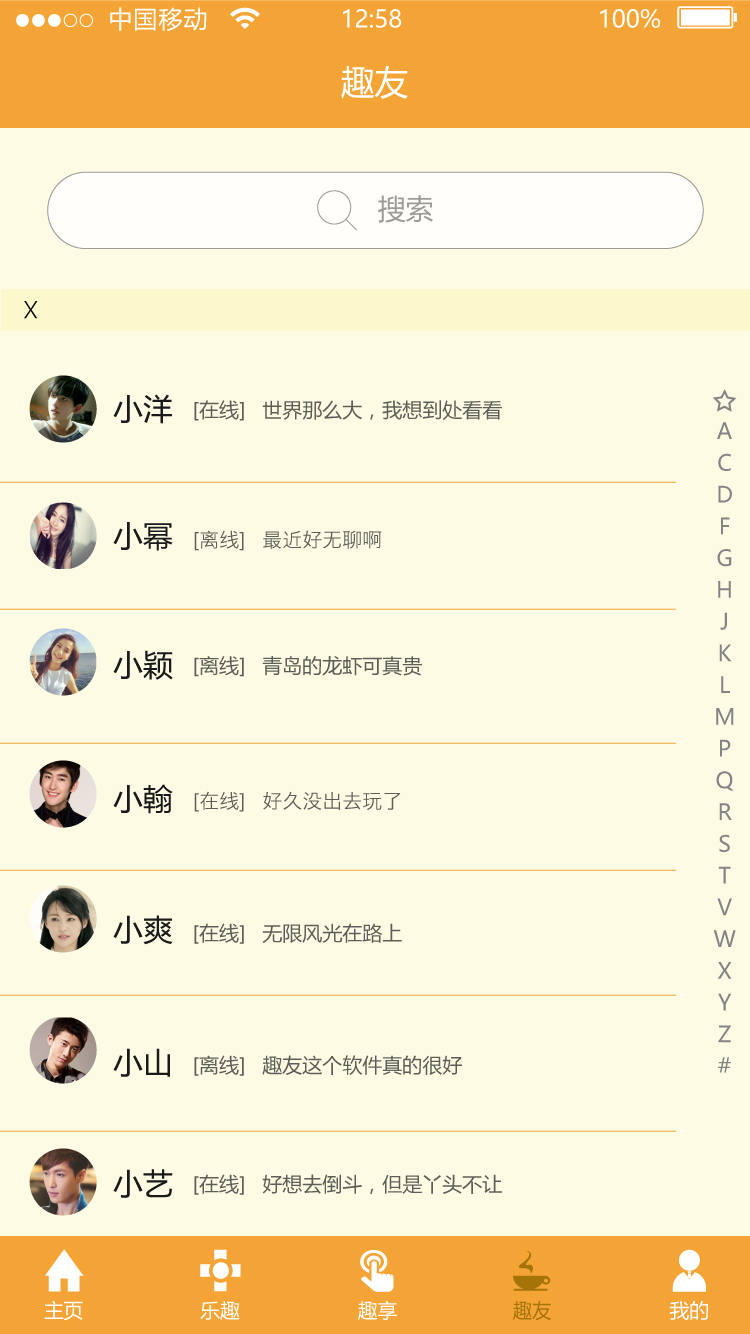Jump to # section in index
The height and width of the screenshot is (1334, 750).
(x=725, y=1065)
